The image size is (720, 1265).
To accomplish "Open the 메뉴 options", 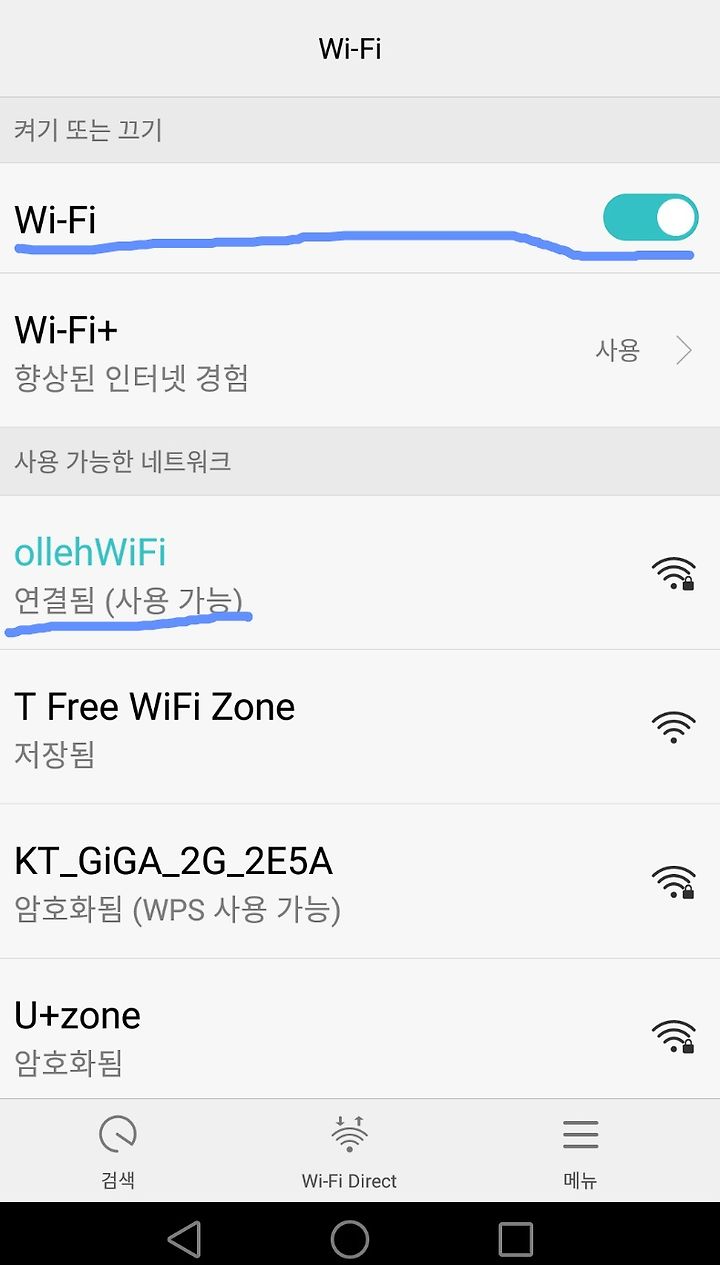I will [580, 1151].
